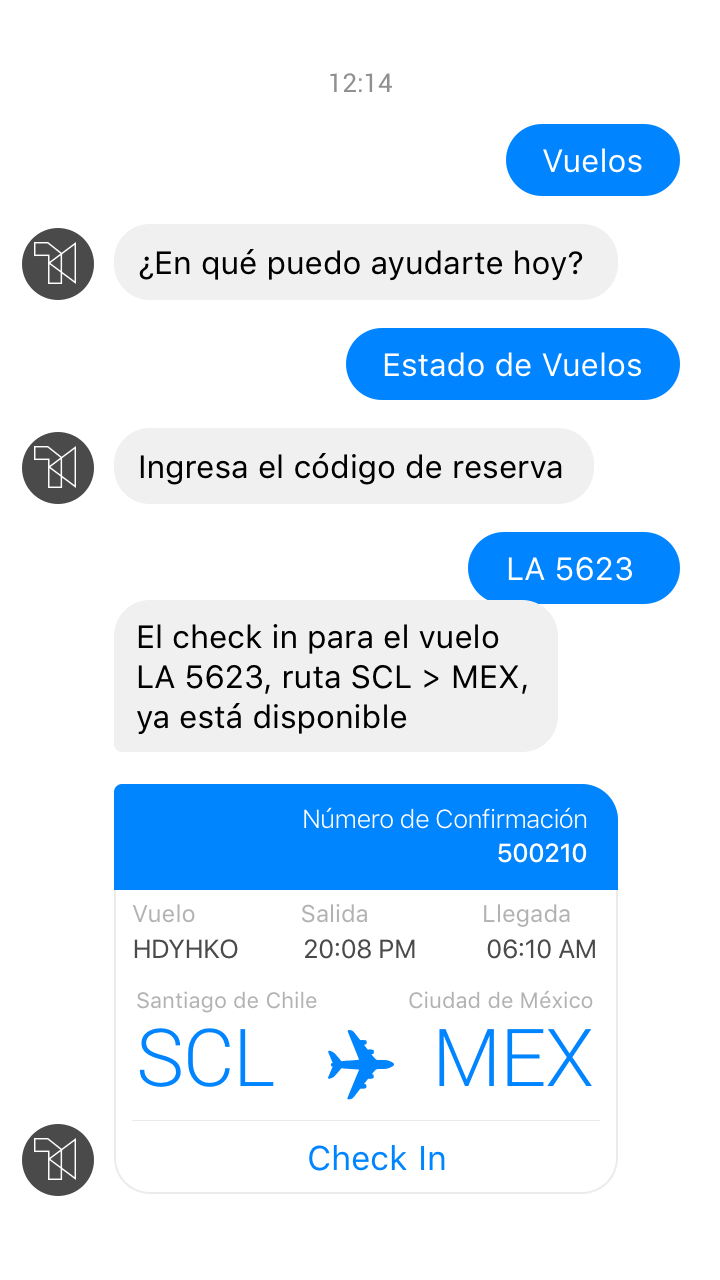
Task: Click the 12:14 timestamp above the chat
Action: click(x=360, y=84)
